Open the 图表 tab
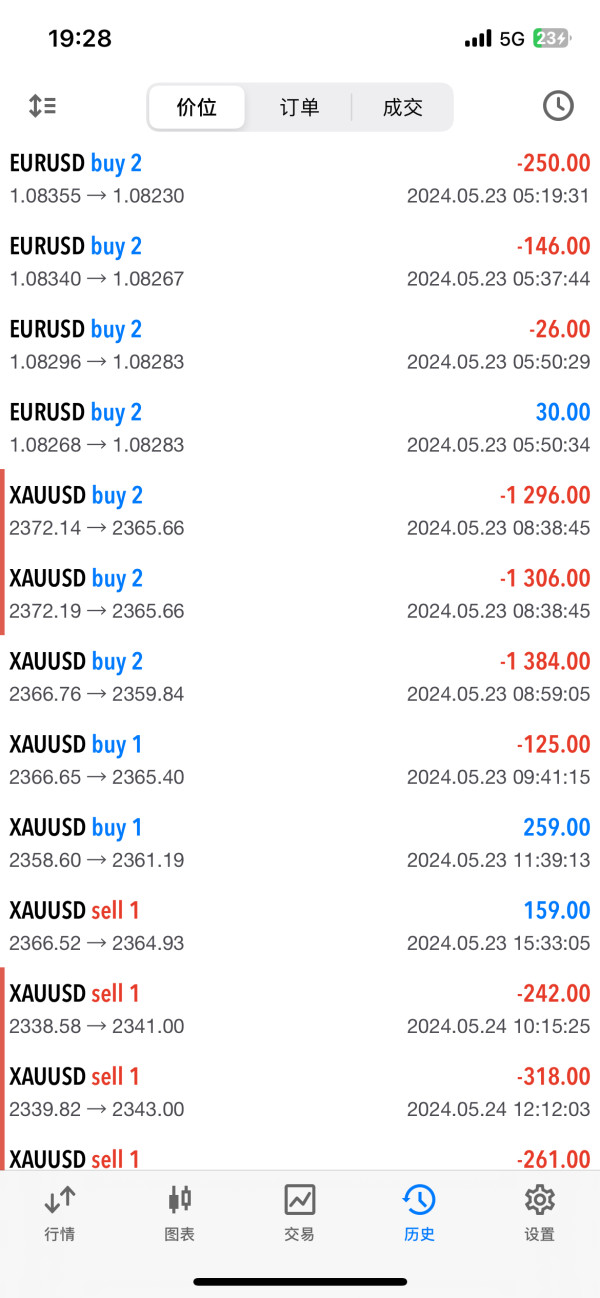This screenshot has width=600, height=1298. click(180, 1212)
